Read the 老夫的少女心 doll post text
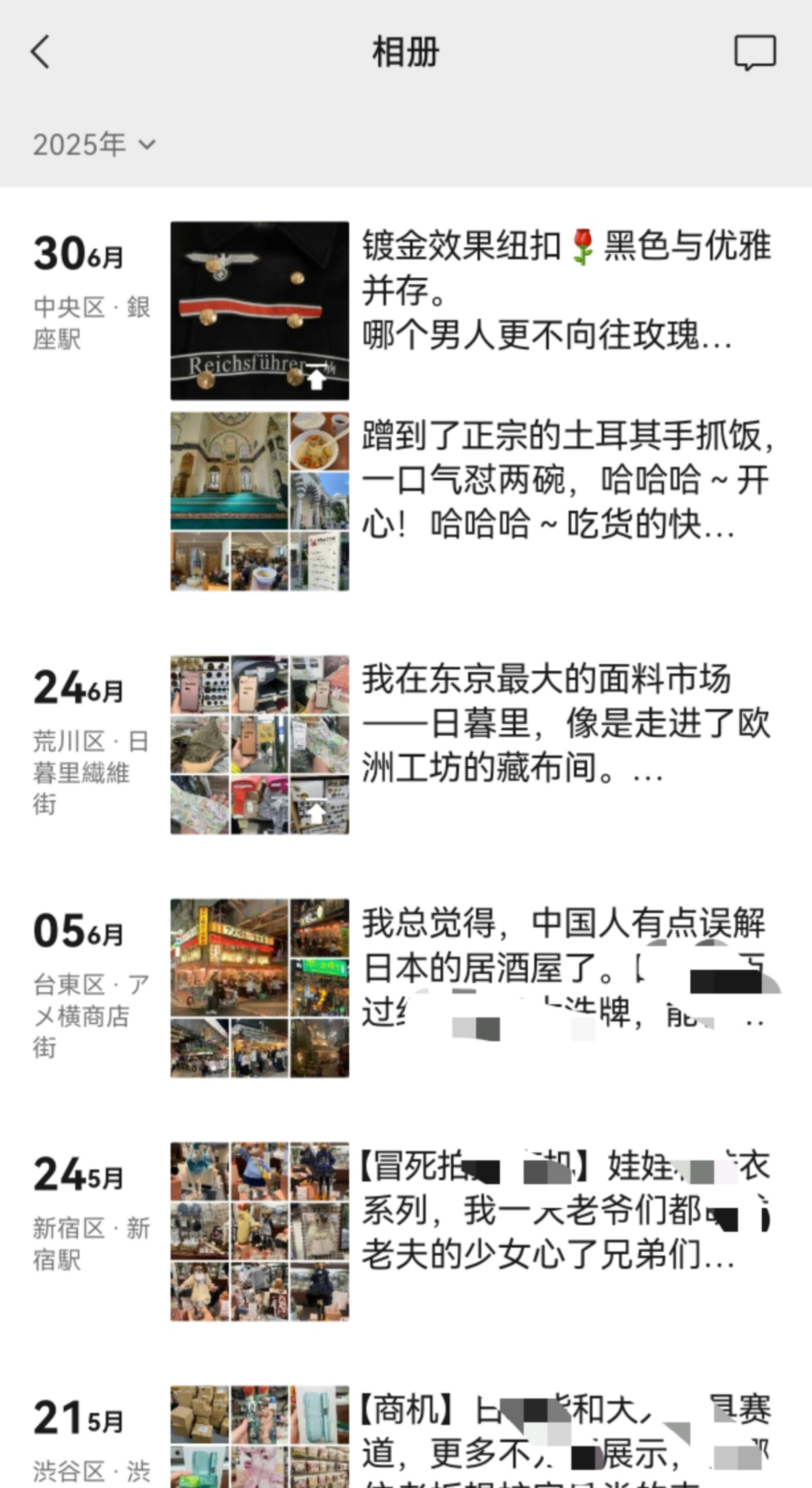 566,1211
